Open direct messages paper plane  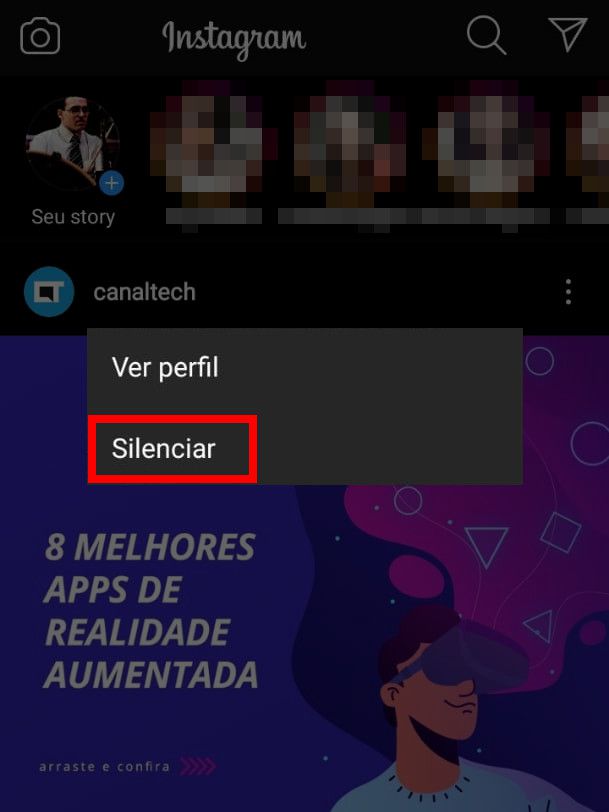567,35
